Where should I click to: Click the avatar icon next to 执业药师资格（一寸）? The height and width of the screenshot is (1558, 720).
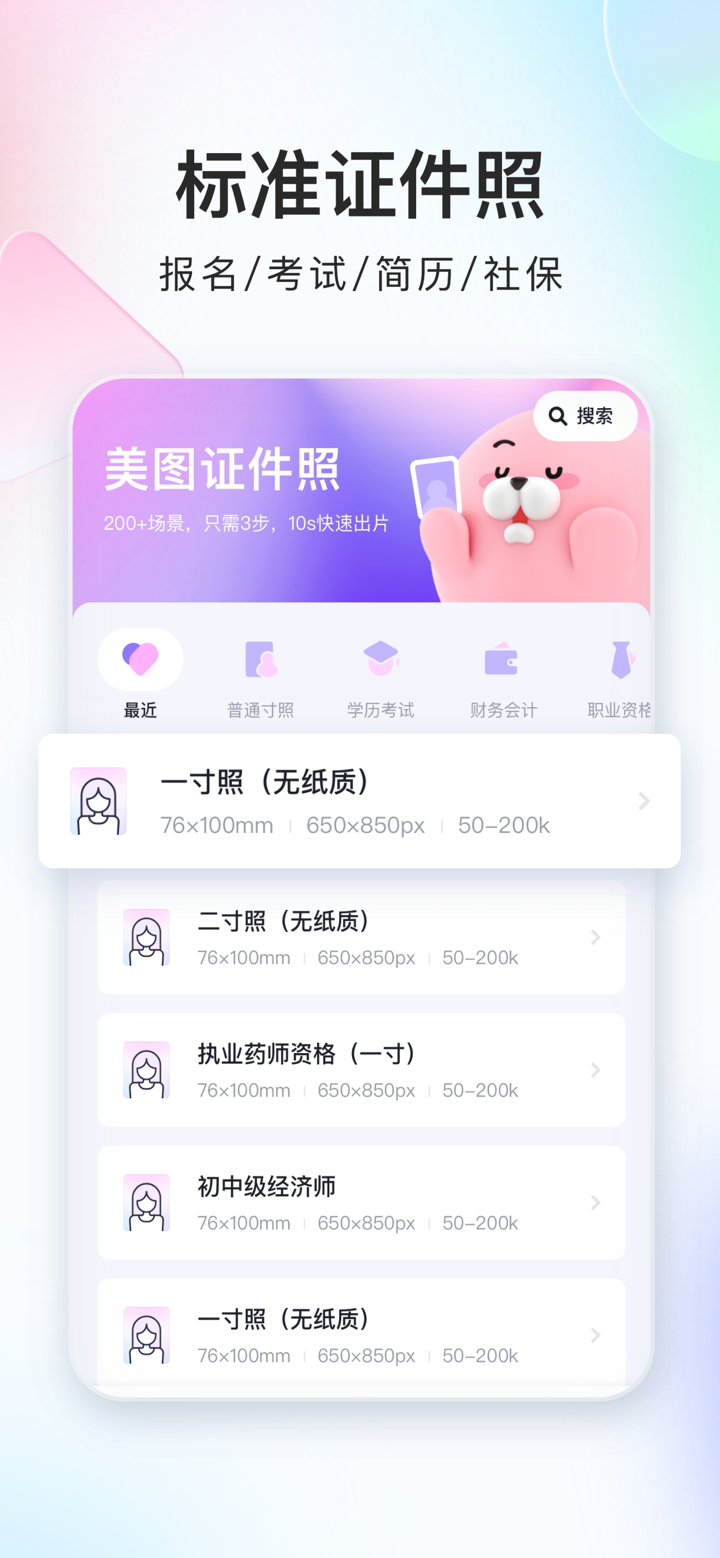click(x=146, y=1069)
